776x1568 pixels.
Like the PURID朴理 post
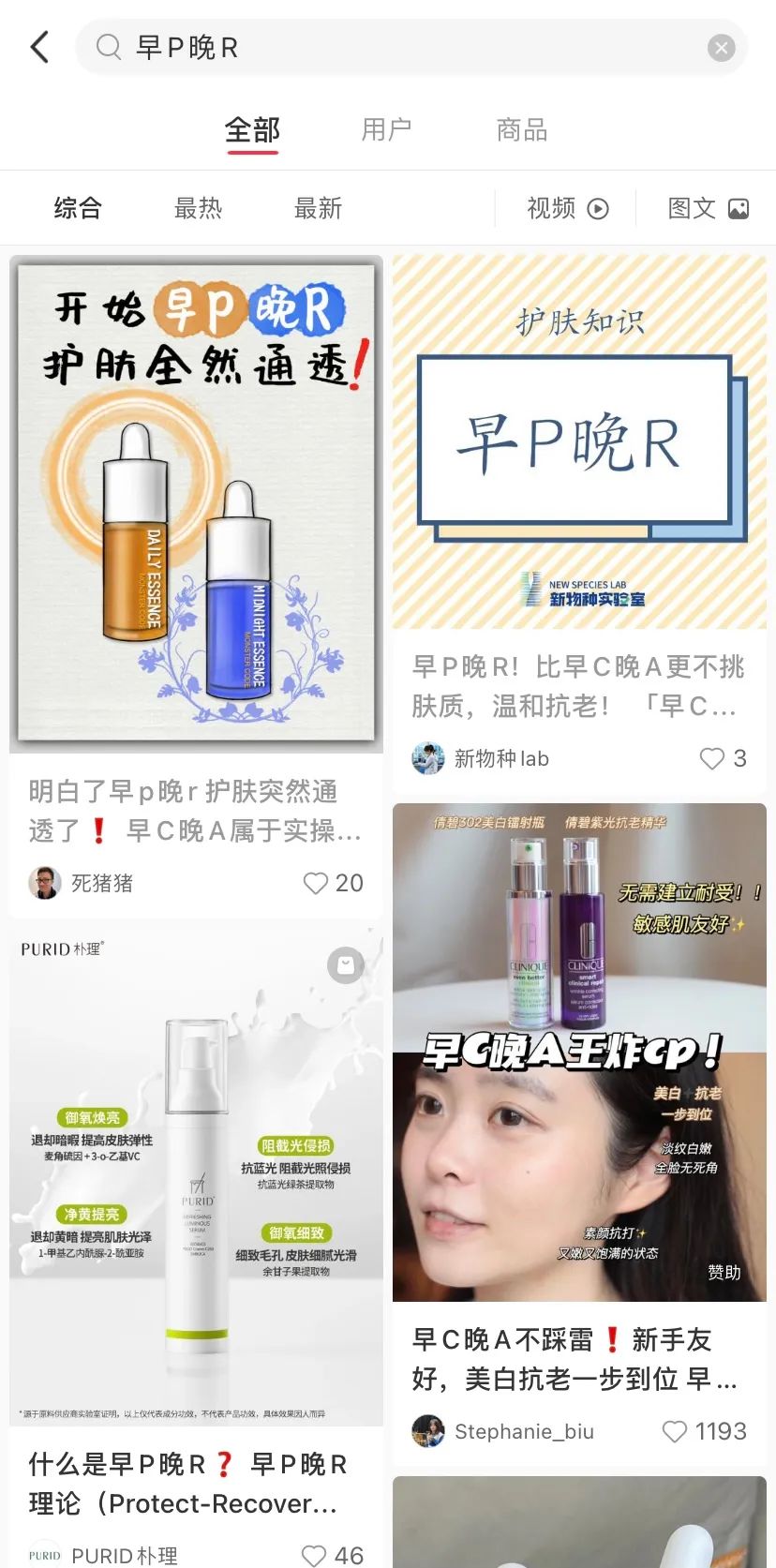[314, 1555]
